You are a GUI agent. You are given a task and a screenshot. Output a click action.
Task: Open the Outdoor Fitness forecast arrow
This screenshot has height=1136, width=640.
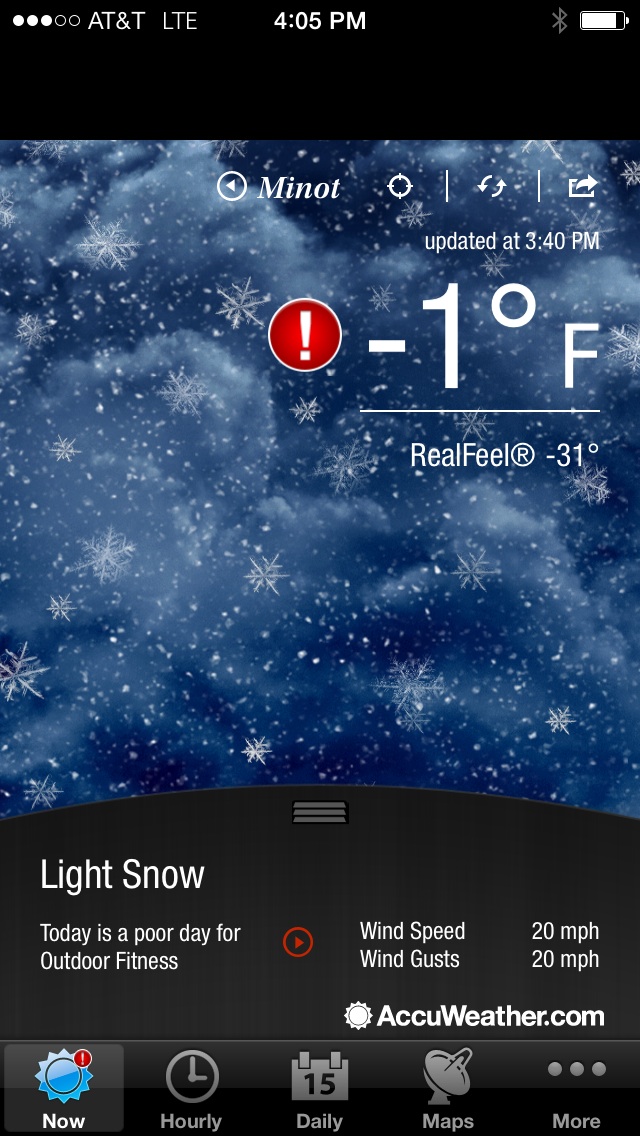point(298,941)
